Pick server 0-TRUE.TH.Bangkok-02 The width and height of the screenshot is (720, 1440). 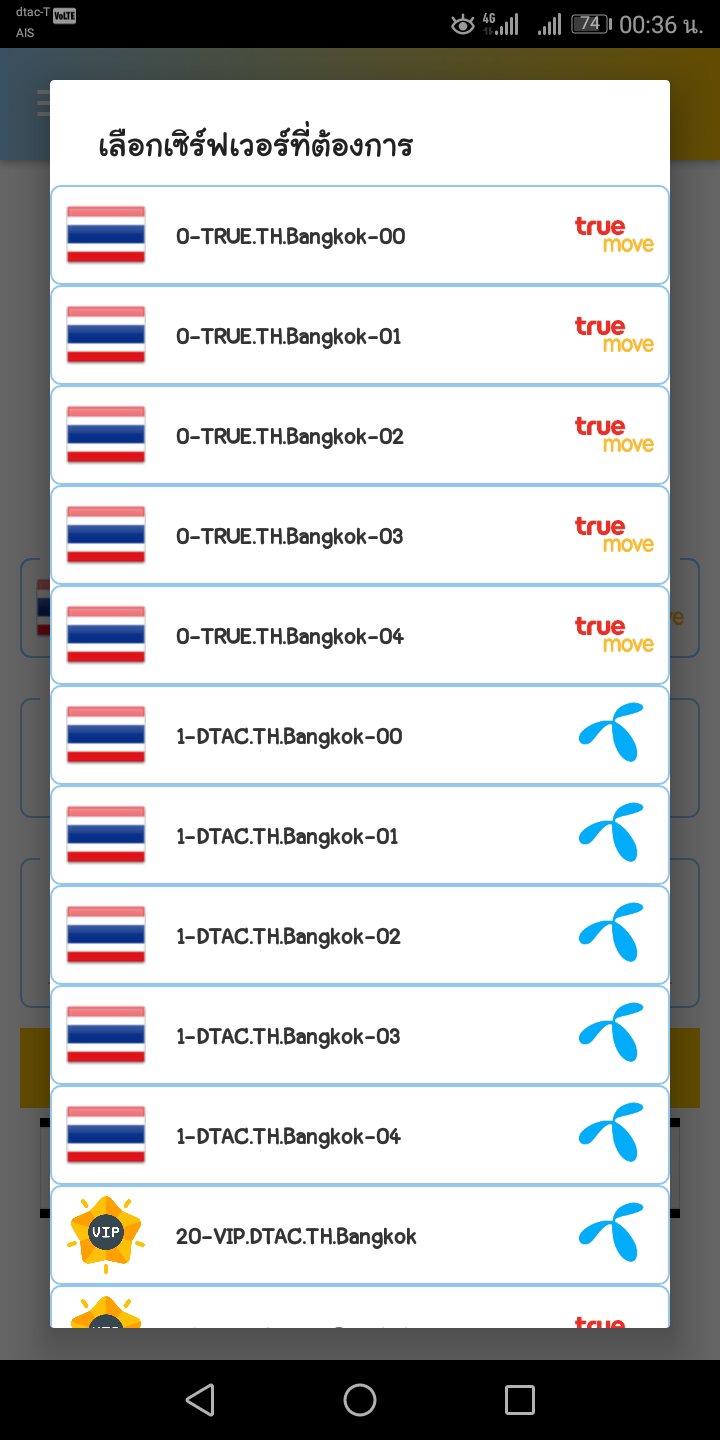(360, 435)
